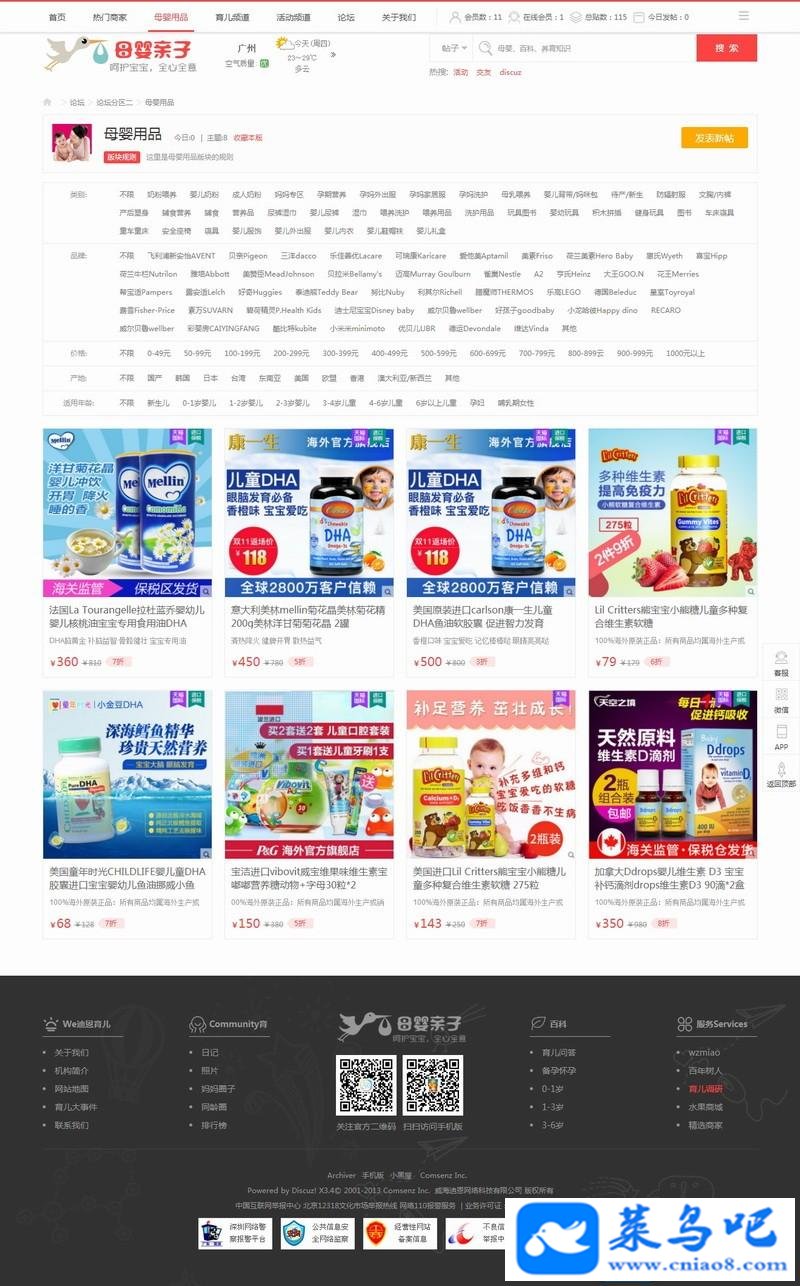This screenshot has height=1286, width=800.
Task: Tap the search box for 母婴、百科
Action: tap(585, 48)
